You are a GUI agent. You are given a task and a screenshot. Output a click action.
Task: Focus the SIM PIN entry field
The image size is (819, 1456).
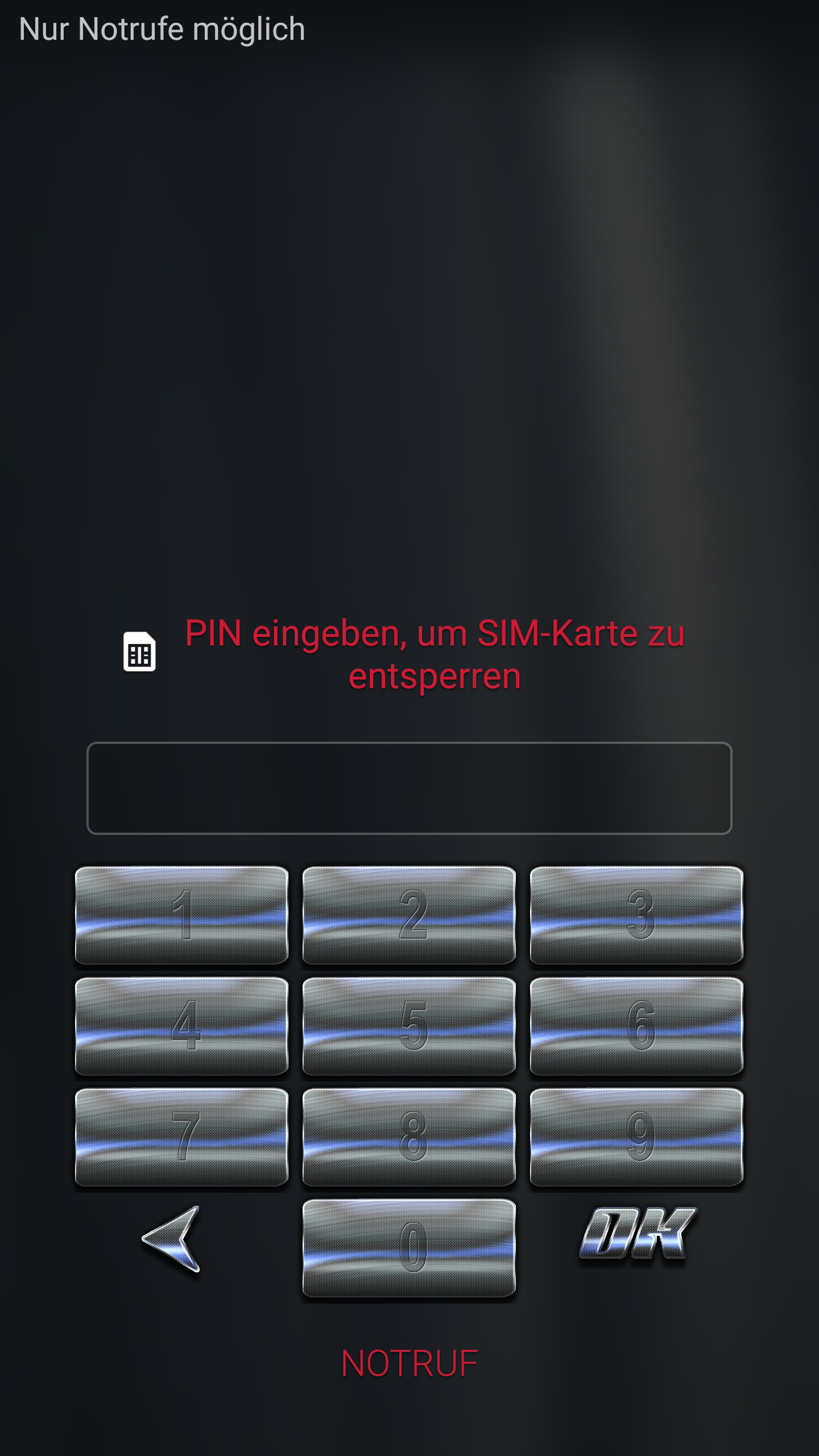409,788
